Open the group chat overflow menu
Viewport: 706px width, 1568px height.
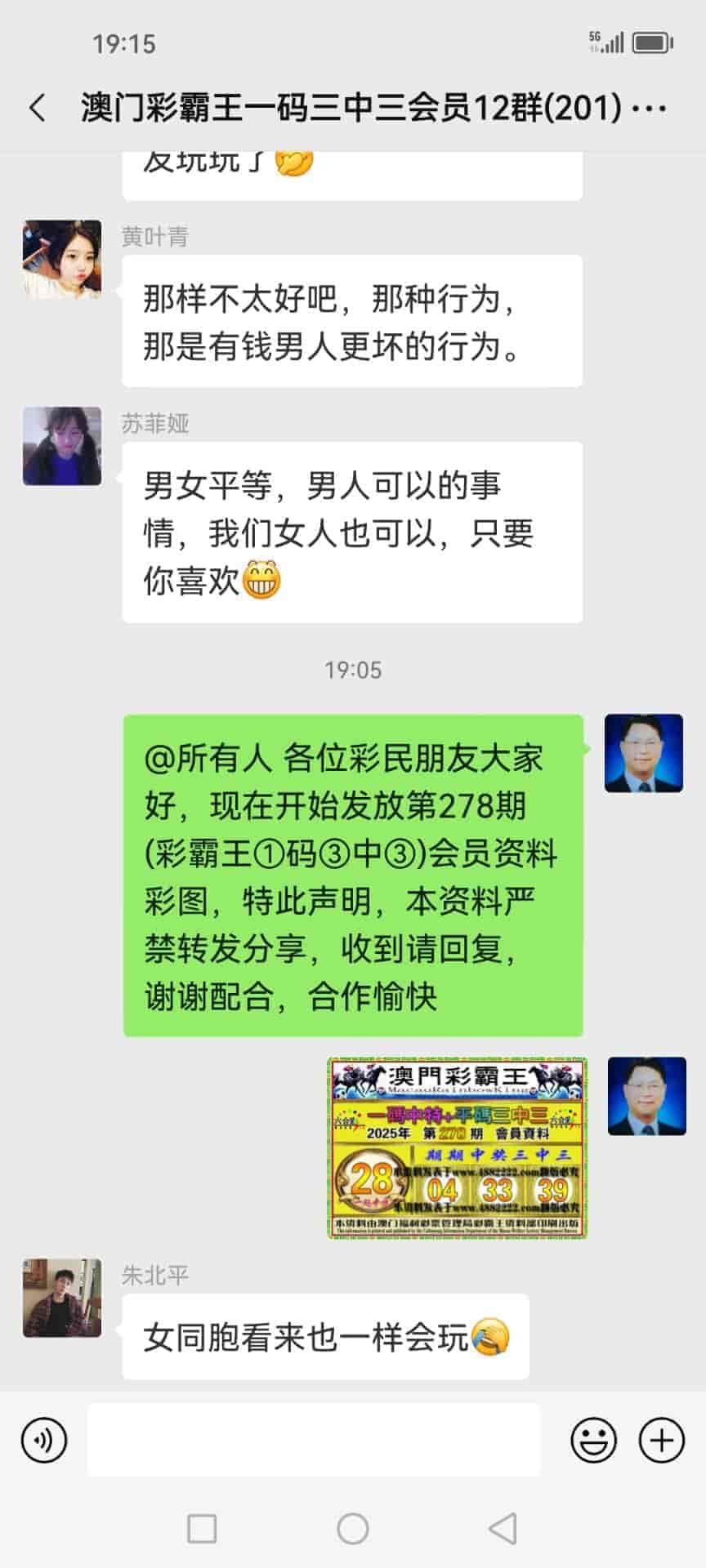pos(650,108)
